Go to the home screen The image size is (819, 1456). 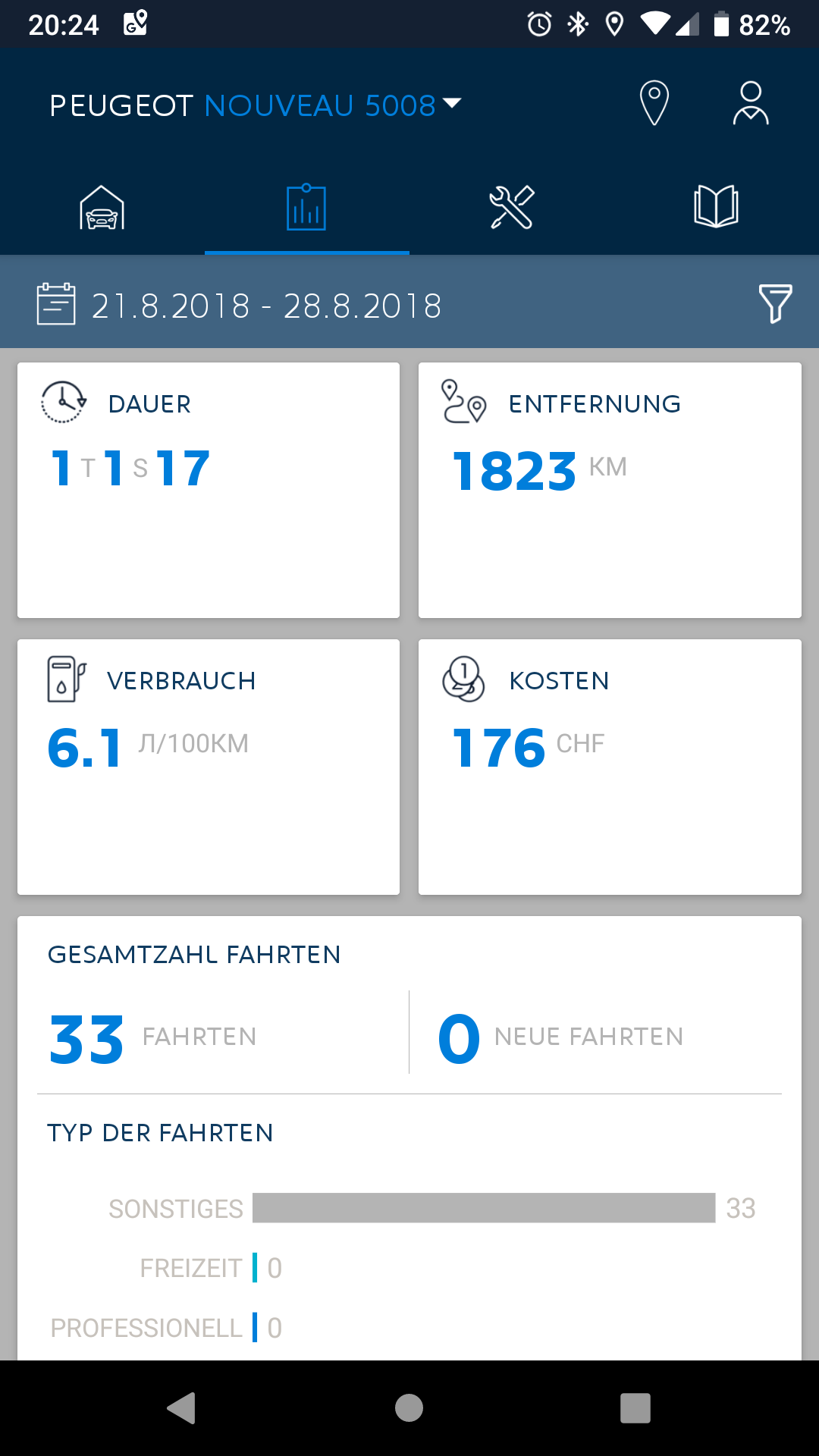409,1408
